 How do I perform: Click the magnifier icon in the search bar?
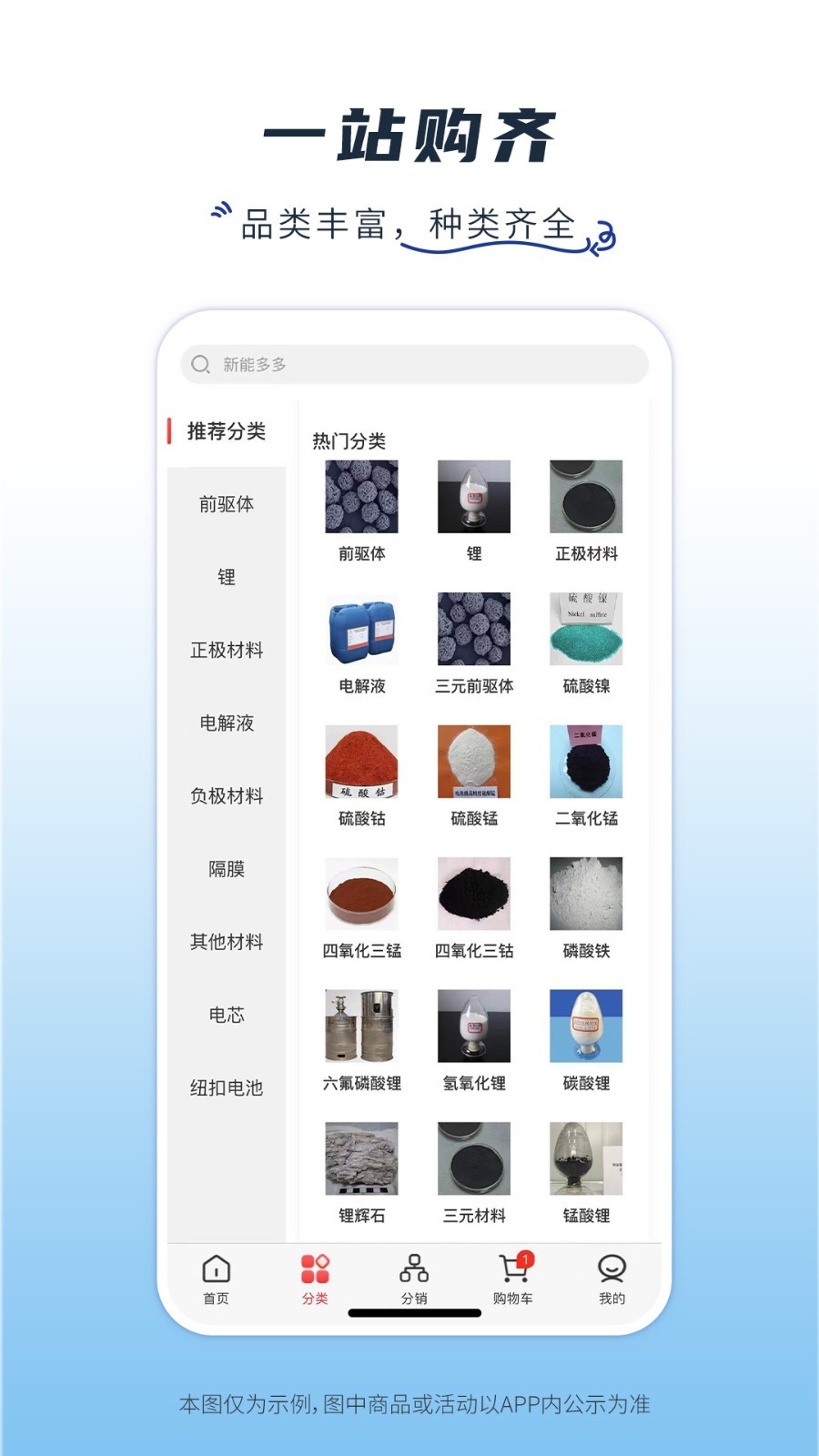(200, 364)
